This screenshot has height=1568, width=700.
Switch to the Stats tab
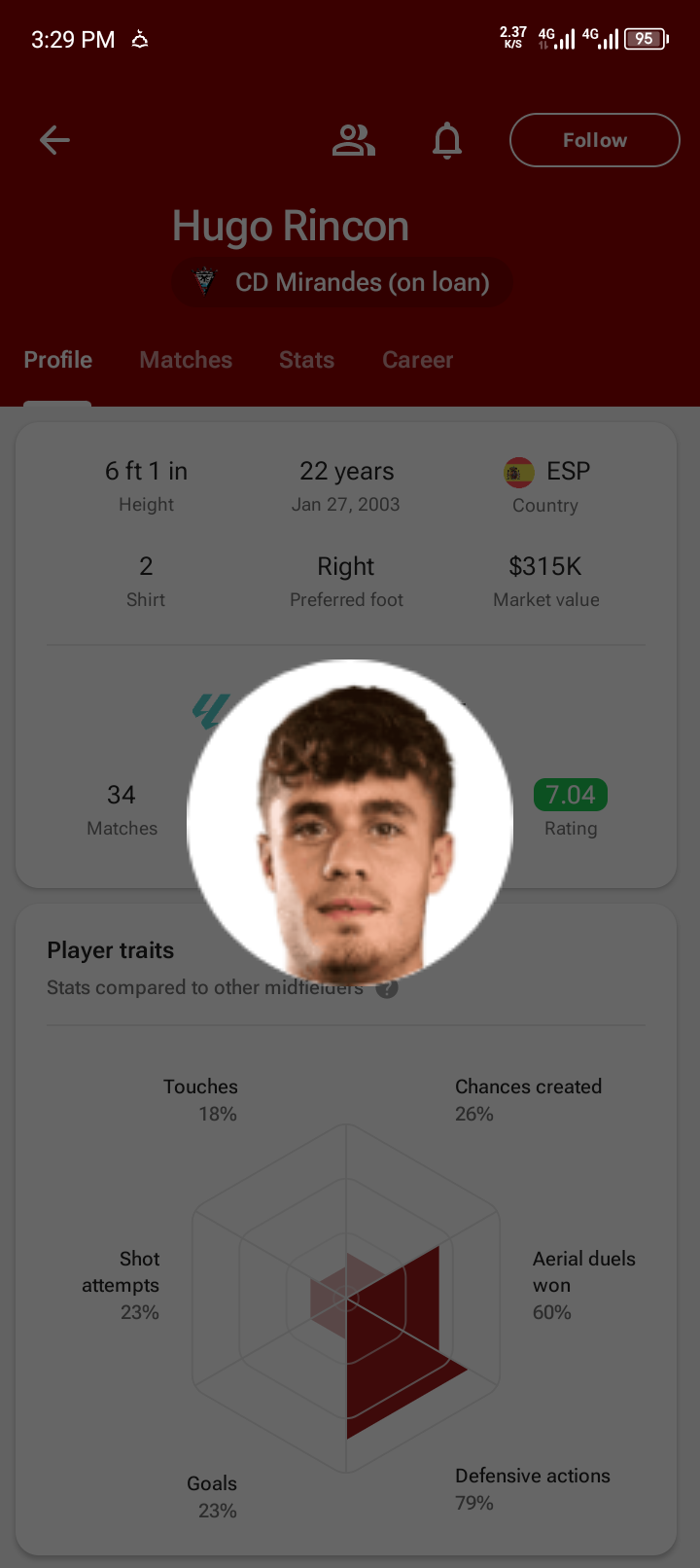306,360
